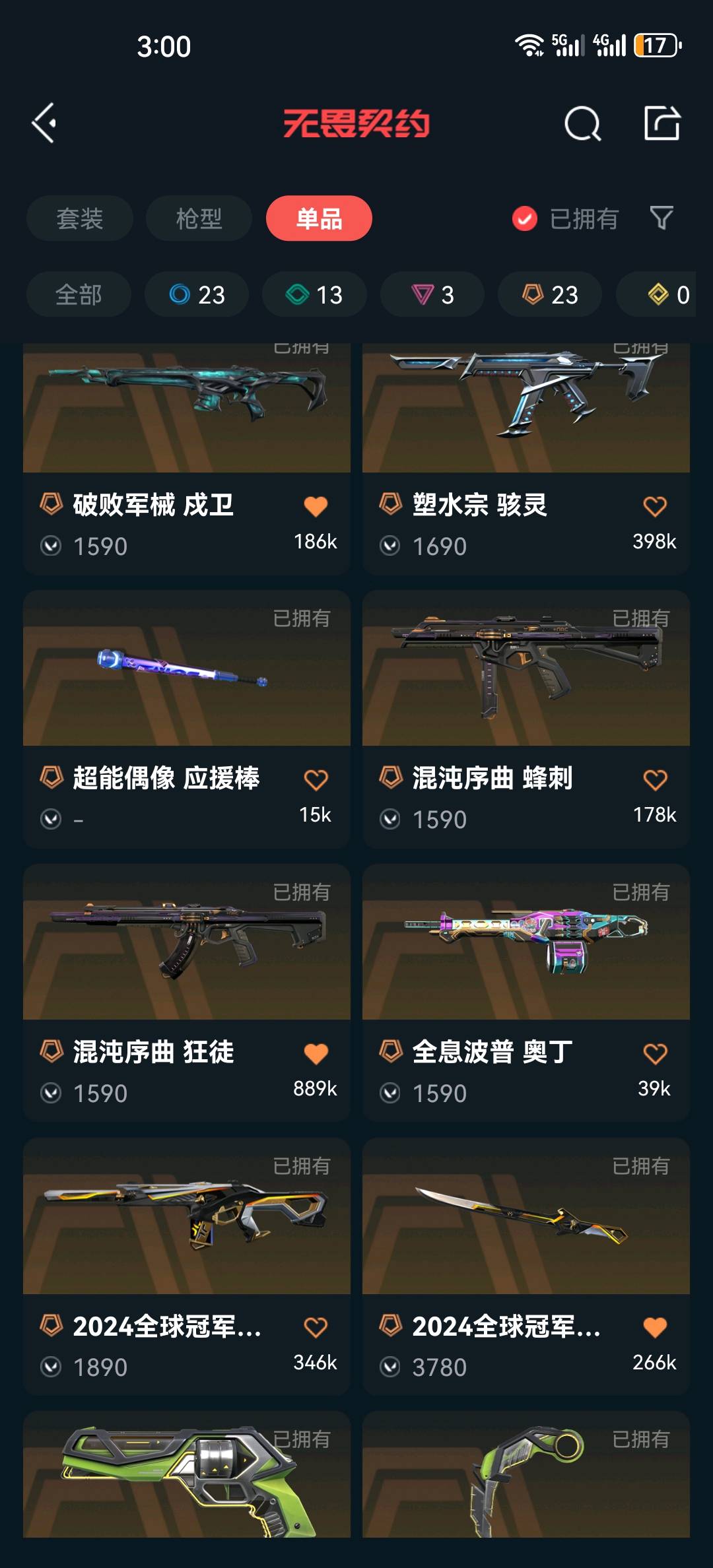Open the search icon in header

(582, 123)
